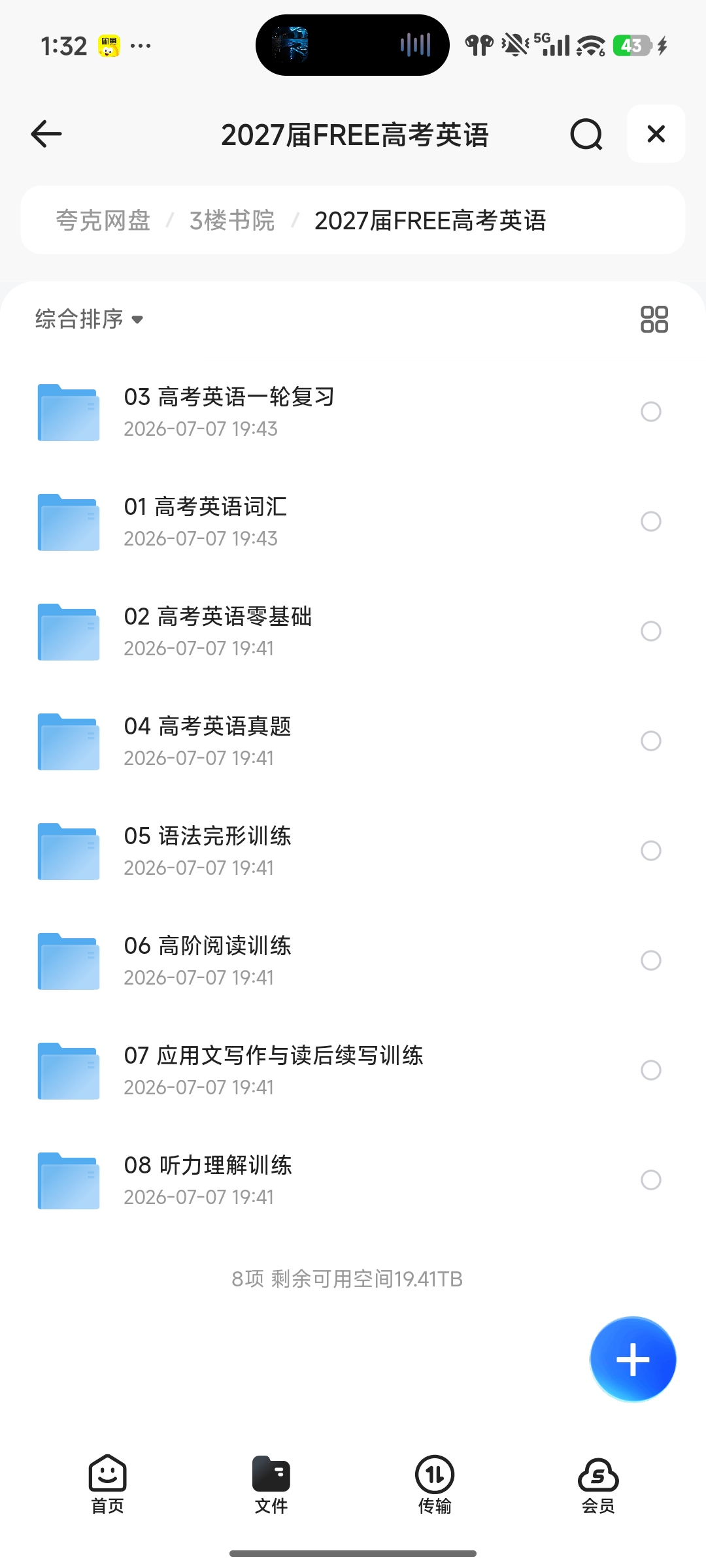Go back using the top-left arrow

coord(46,134)
